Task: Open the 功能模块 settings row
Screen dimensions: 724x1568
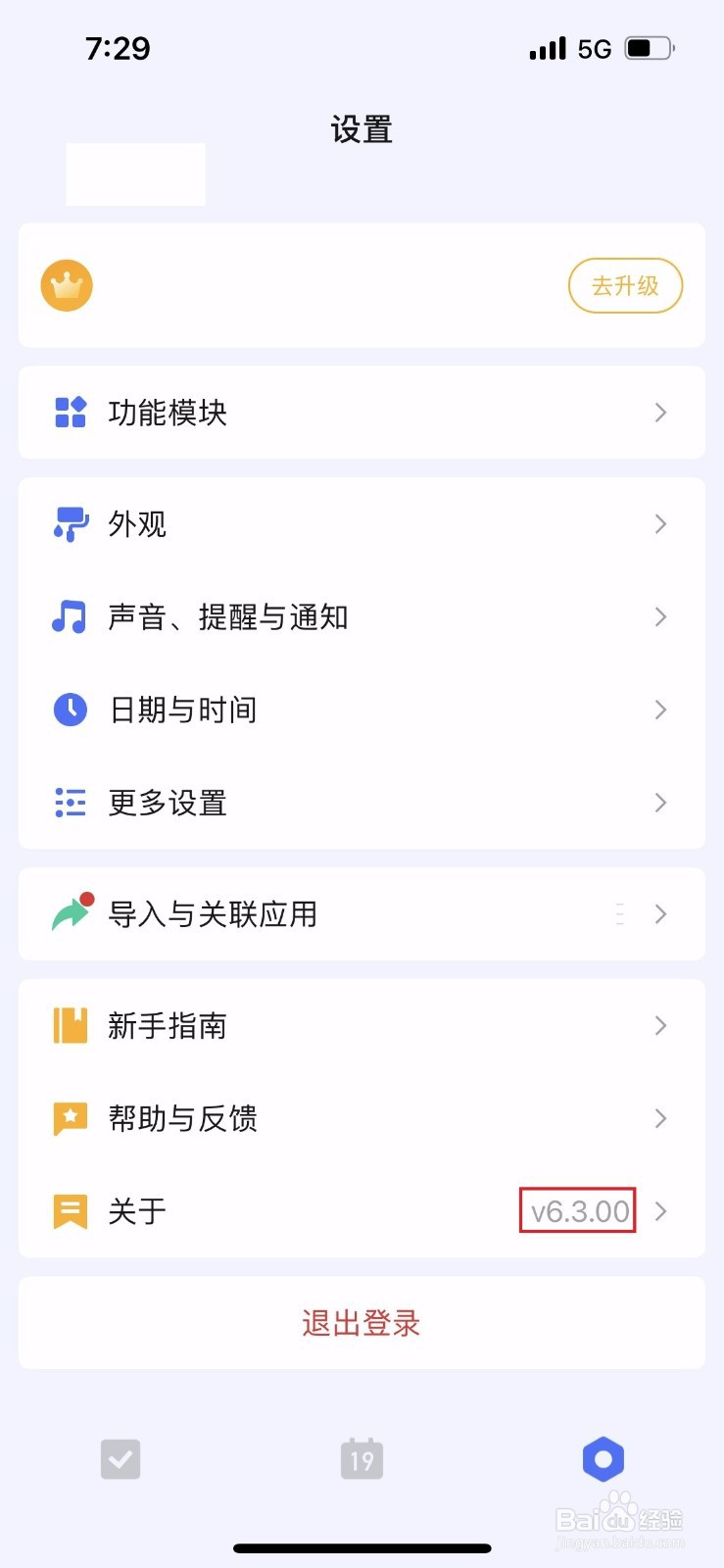Action: tap(362, 413)
